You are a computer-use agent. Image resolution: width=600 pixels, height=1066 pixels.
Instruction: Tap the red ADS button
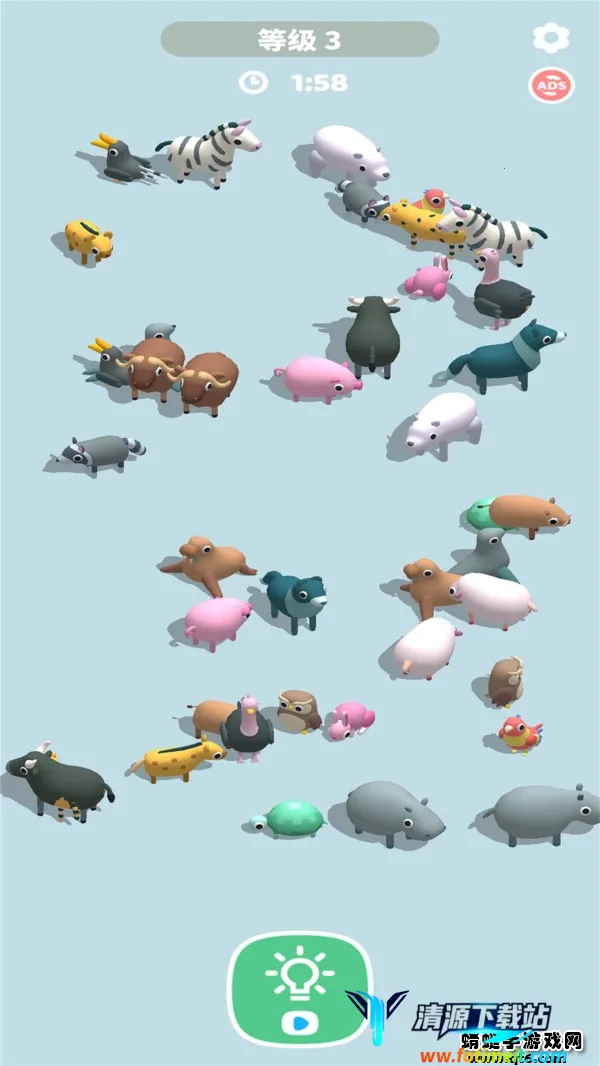click(551, 86)
